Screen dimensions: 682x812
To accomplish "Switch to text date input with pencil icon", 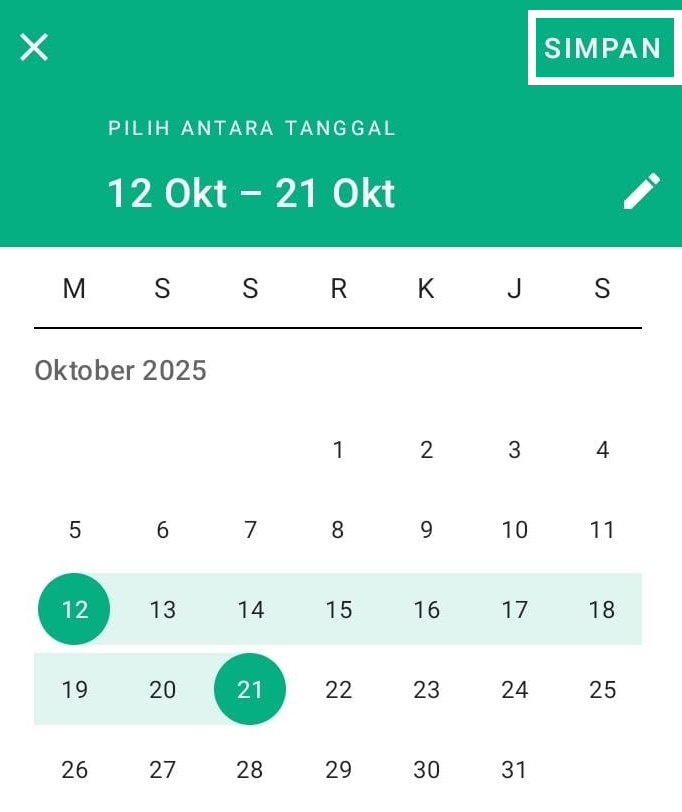I will click(641, 191).
